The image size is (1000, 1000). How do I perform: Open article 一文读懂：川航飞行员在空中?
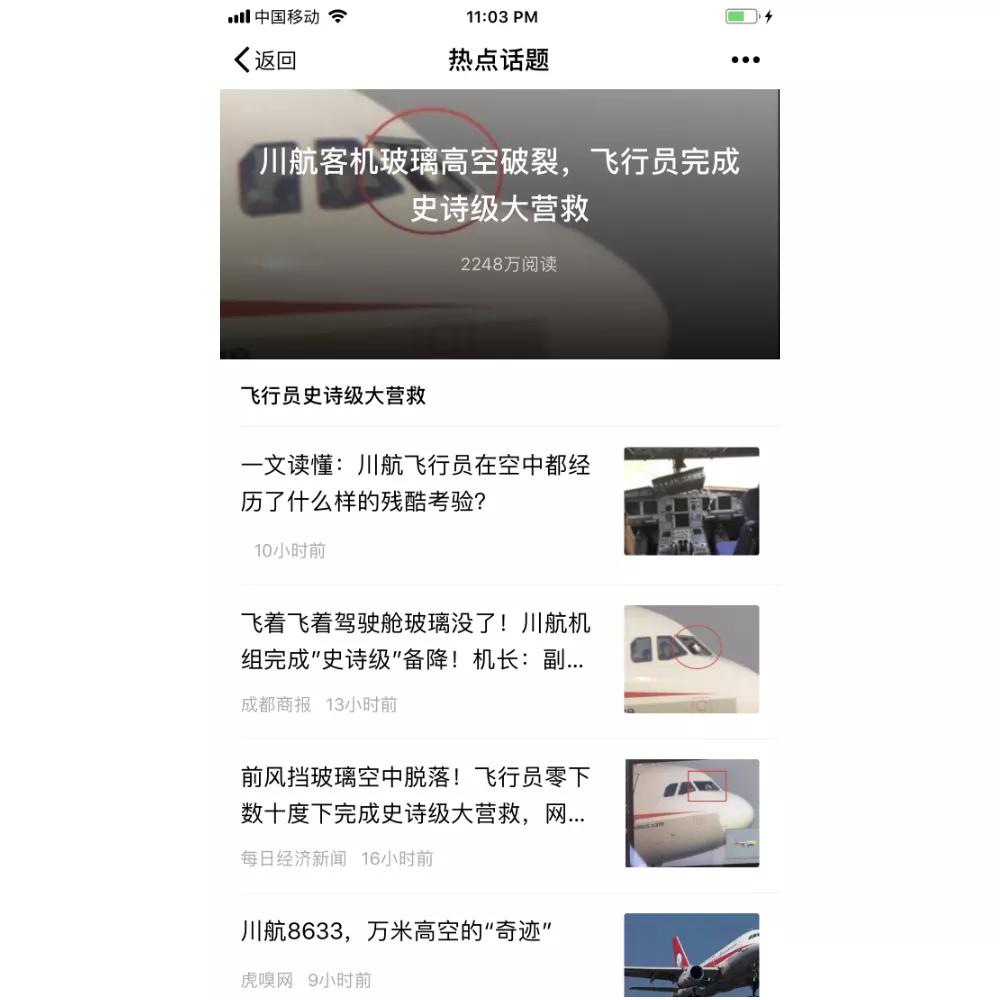pos(416,483)
